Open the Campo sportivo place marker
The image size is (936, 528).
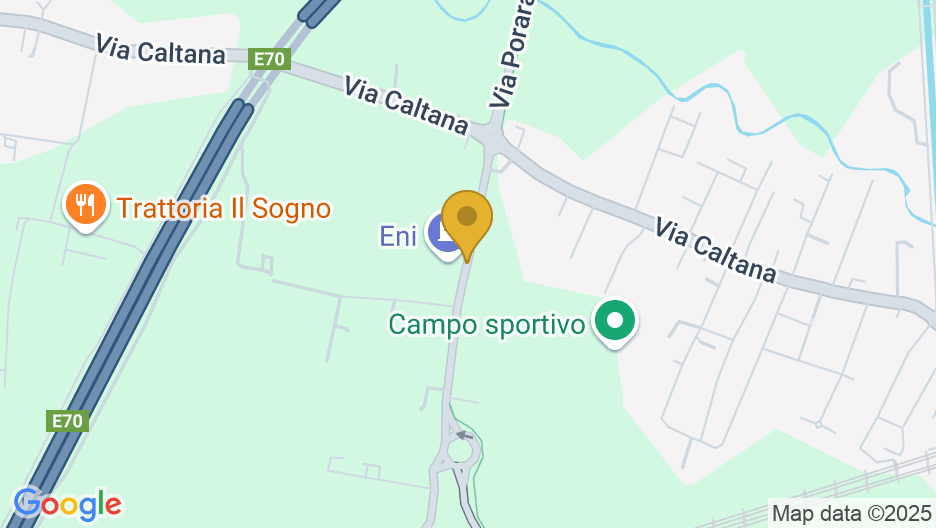(615, 322)
